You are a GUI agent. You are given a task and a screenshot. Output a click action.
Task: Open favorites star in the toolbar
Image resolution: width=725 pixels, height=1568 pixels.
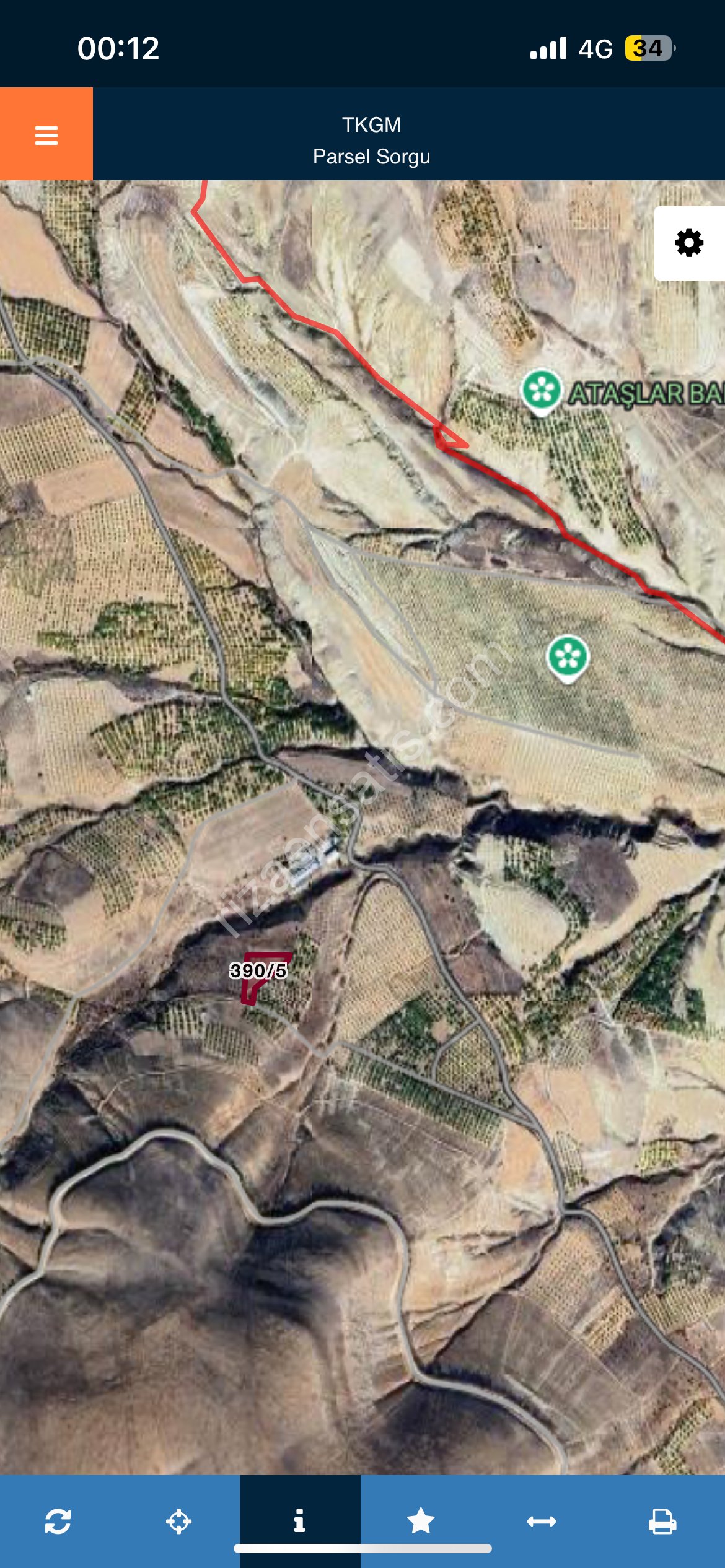[421, 1521]
